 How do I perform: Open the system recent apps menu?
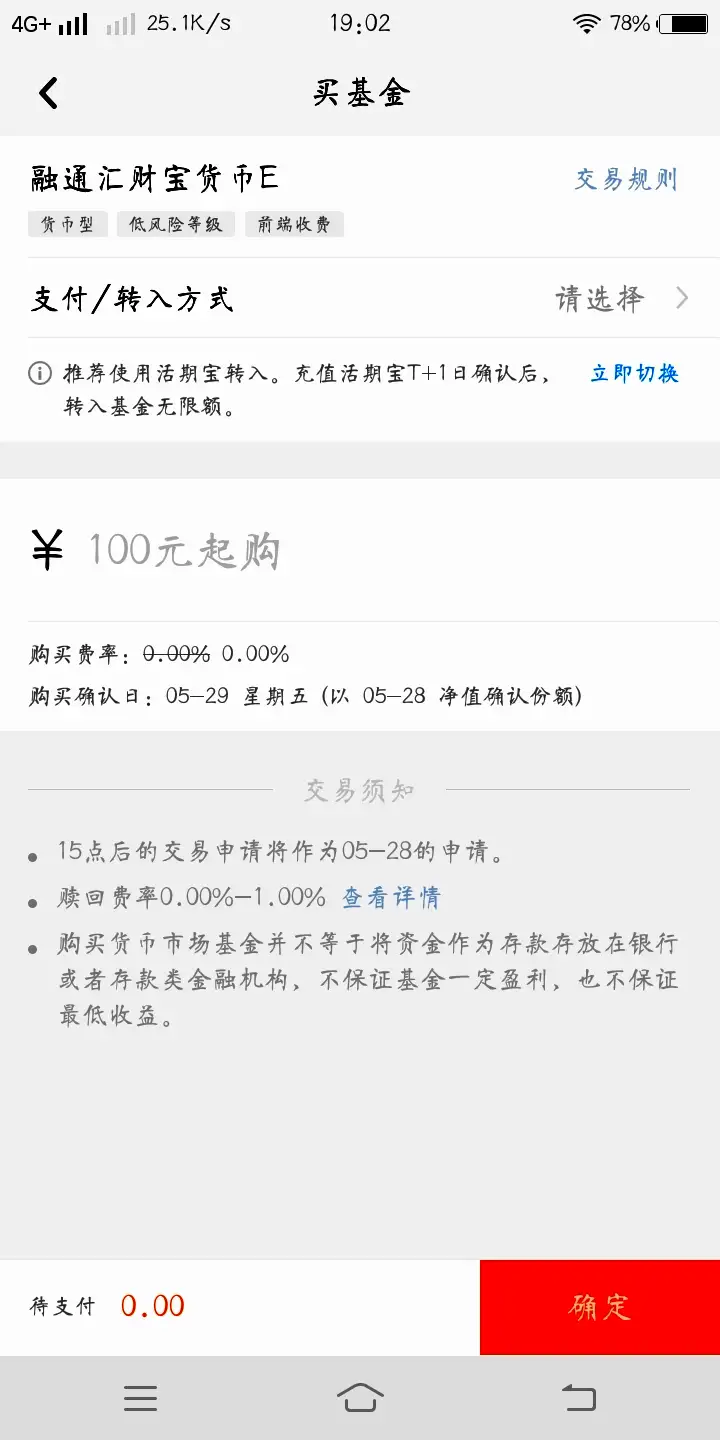140,1397
